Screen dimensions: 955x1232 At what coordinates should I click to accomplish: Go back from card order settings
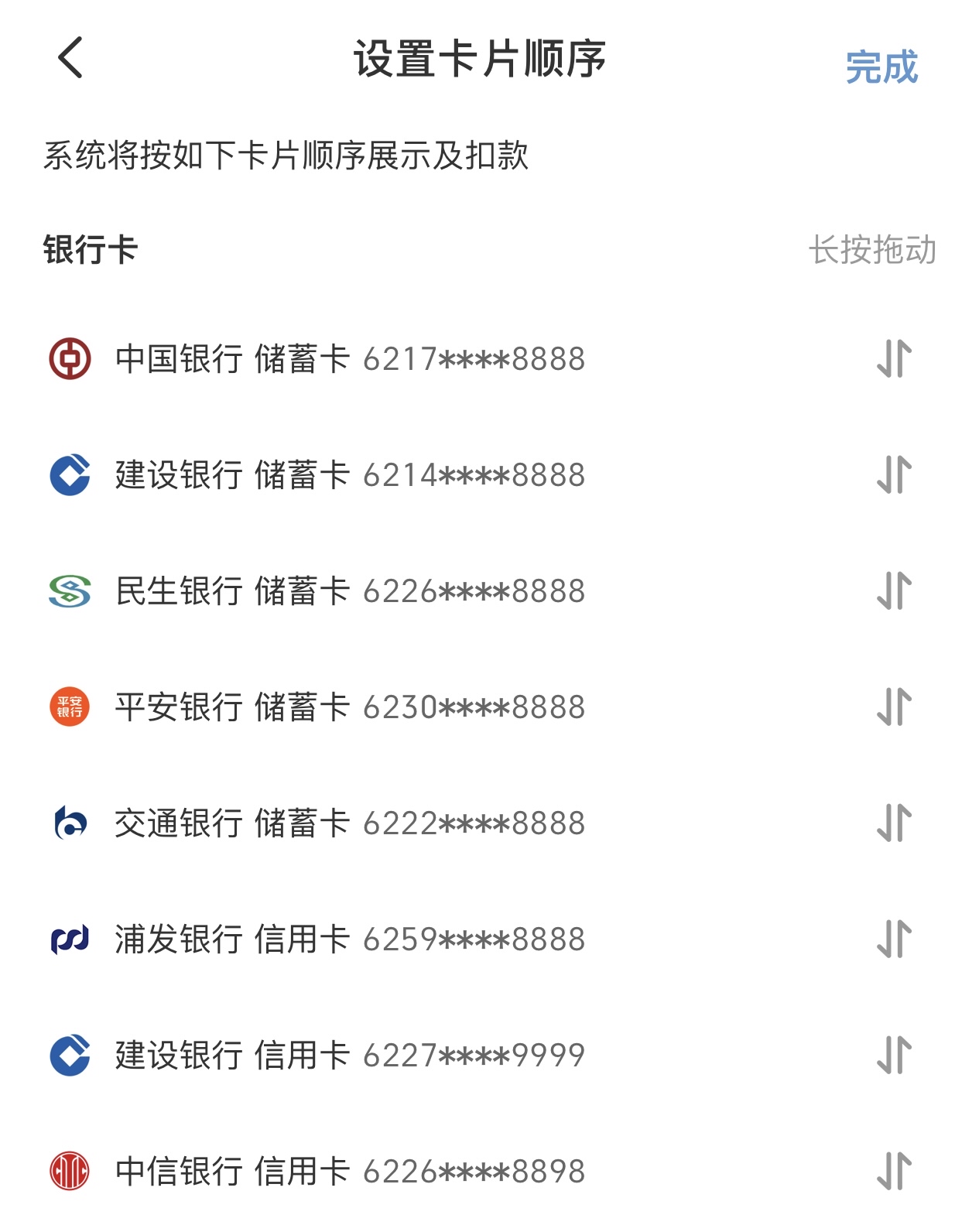70,58
